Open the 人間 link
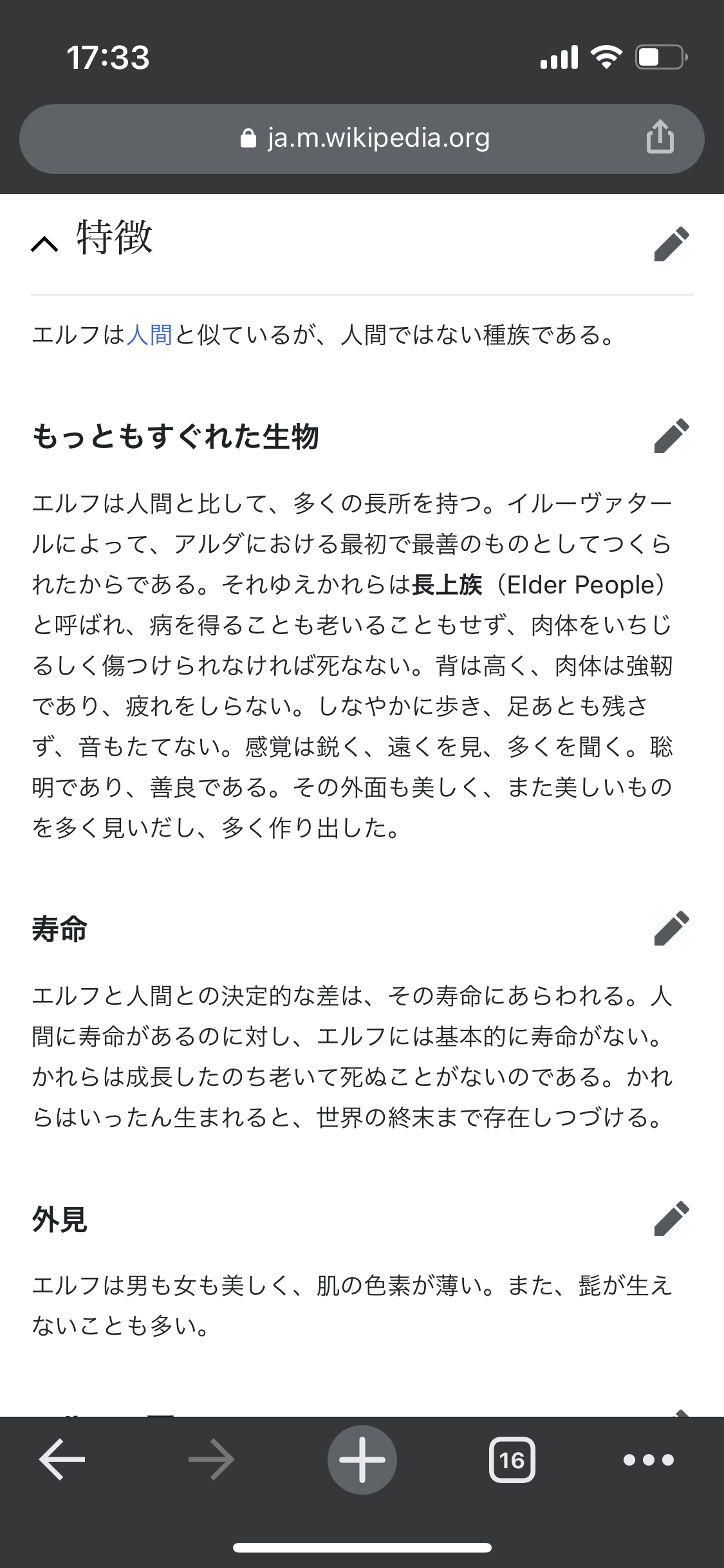The height and width of the screenshot is (1568, 724). [149, 335]
